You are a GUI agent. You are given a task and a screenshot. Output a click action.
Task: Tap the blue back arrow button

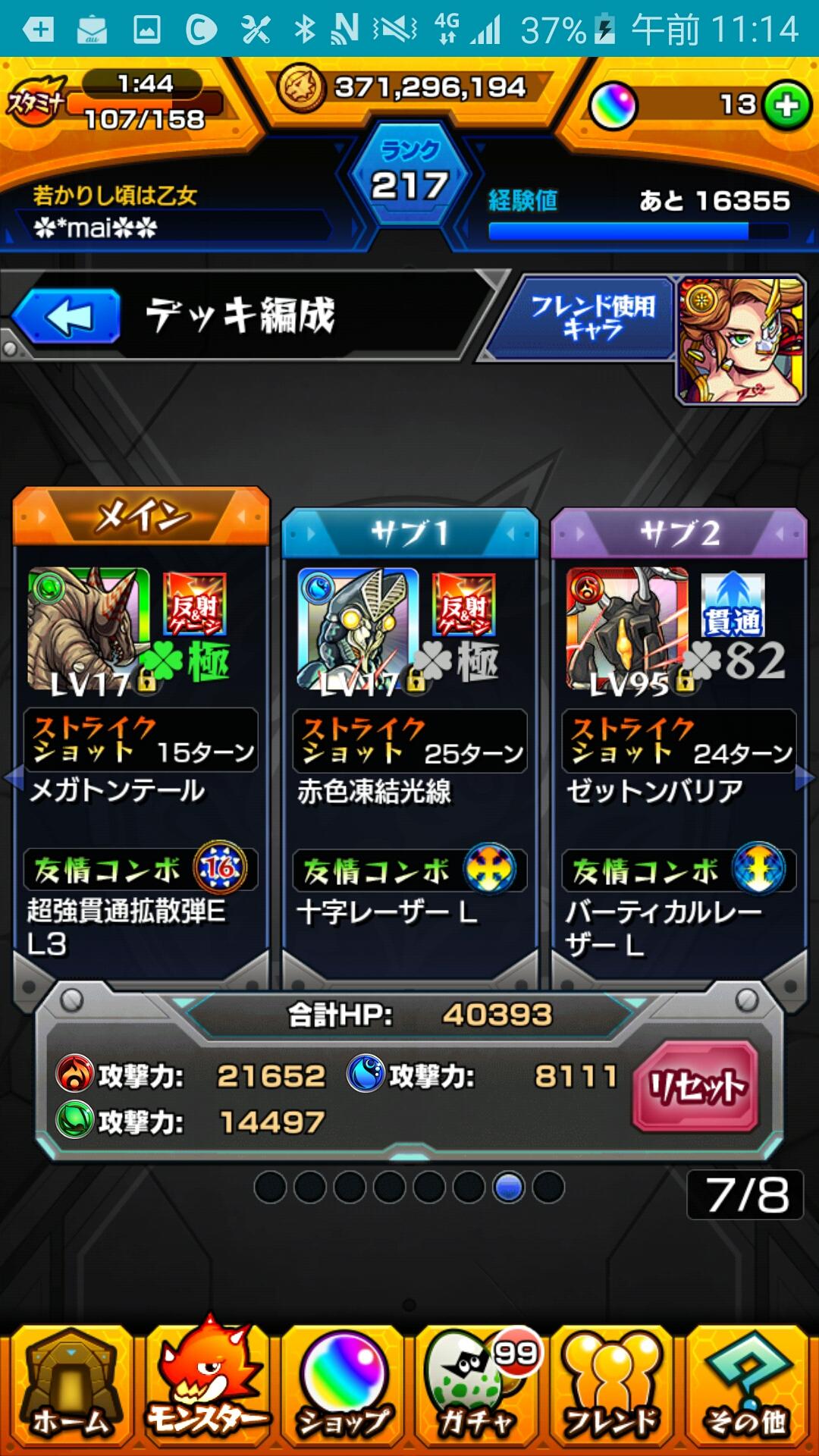(x=67, y=316)
